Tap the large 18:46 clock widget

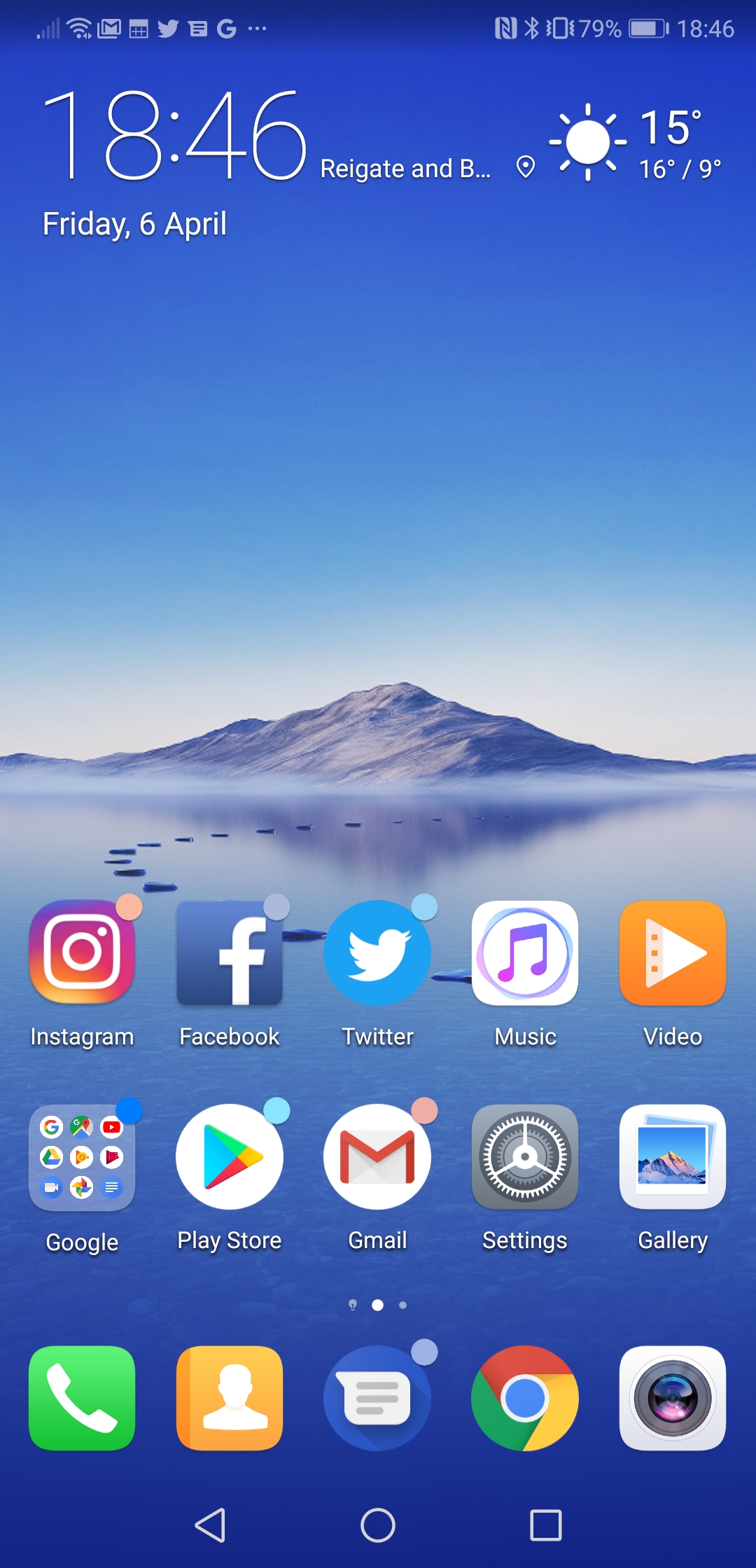[x=175, y=134]
